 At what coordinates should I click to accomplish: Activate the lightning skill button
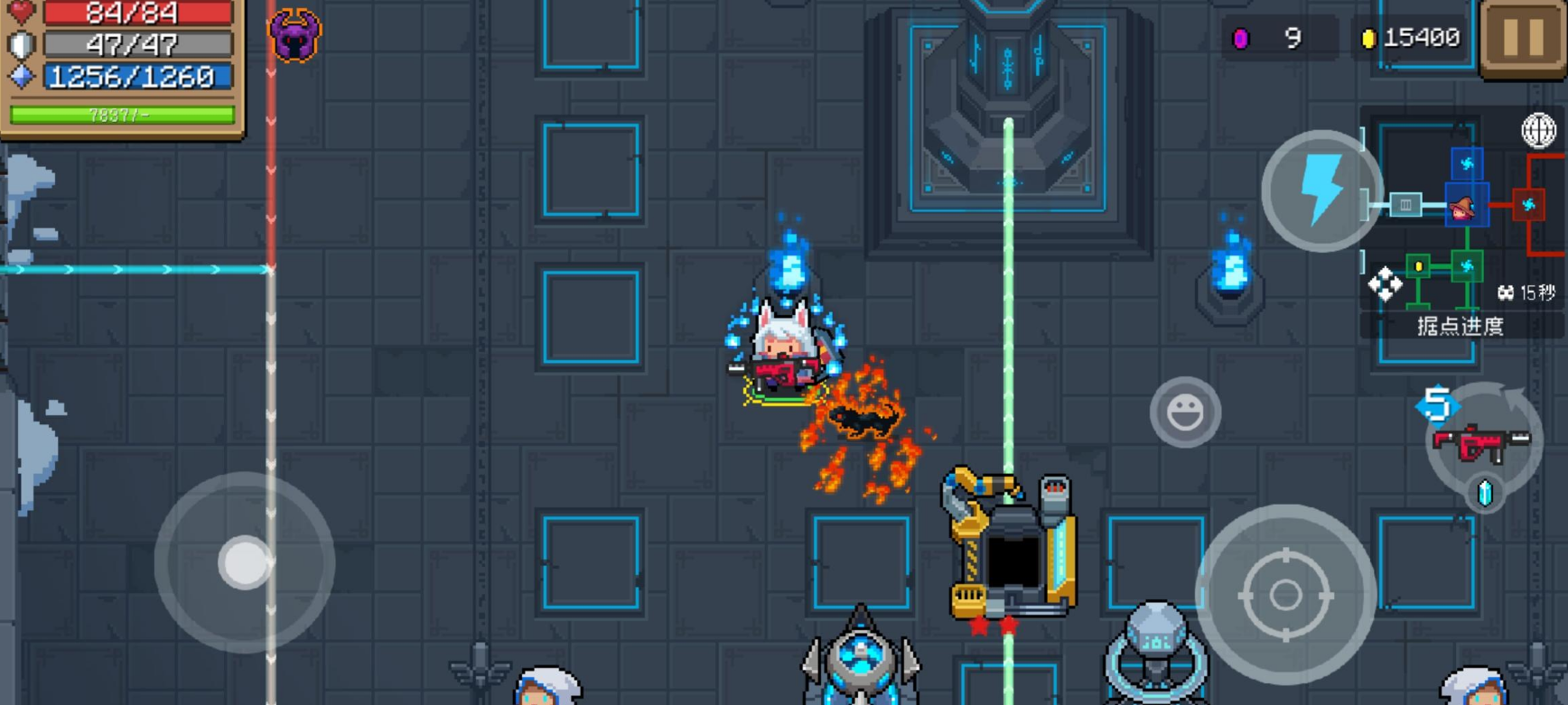pyautogui.click(x=1321, y=190)
